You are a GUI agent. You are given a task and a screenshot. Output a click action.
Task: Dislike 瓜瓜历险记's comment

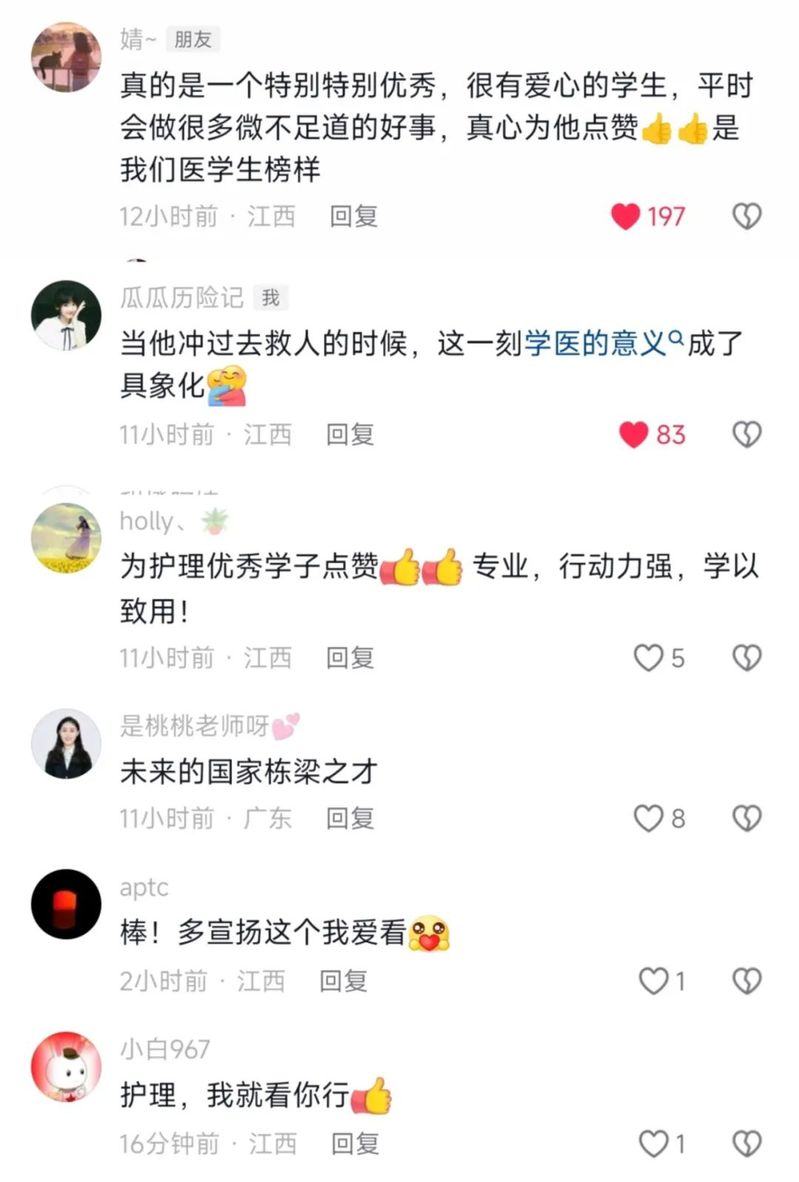(x=747, y=434)
